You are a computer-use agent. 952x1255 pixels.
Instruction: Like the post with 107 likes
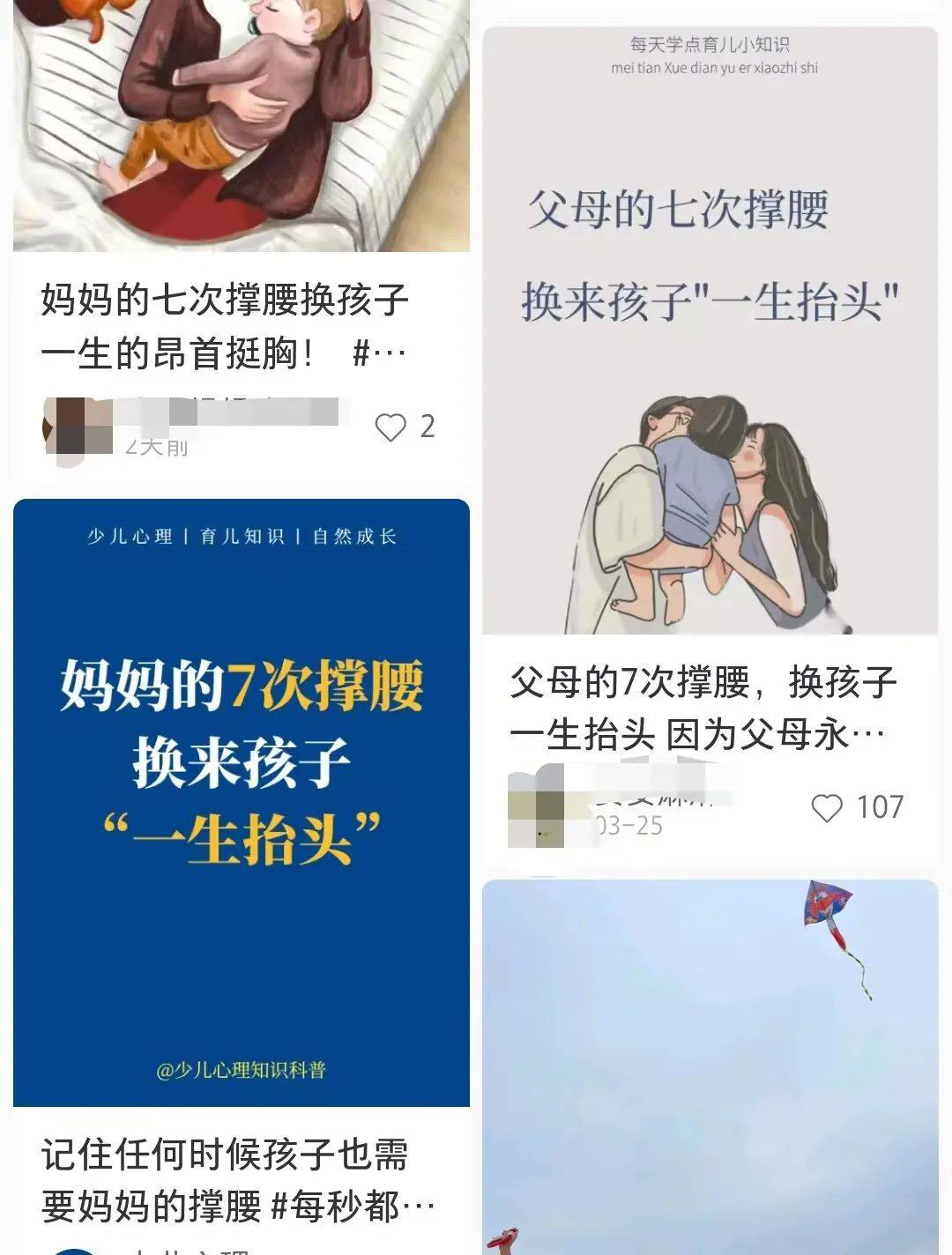[826, 807]
